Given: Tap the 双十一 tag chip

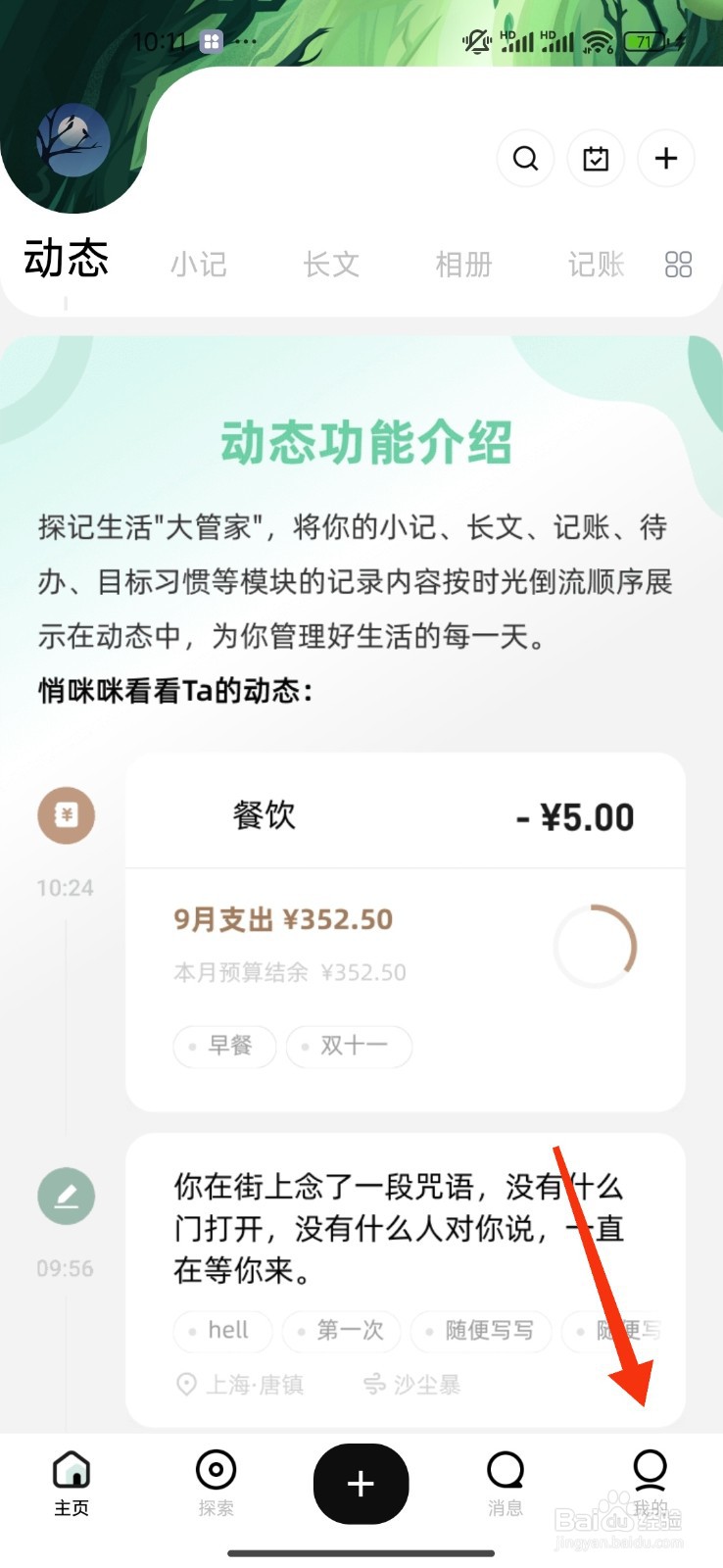Looking at the screenshot, I should (x=349, y=1047).
